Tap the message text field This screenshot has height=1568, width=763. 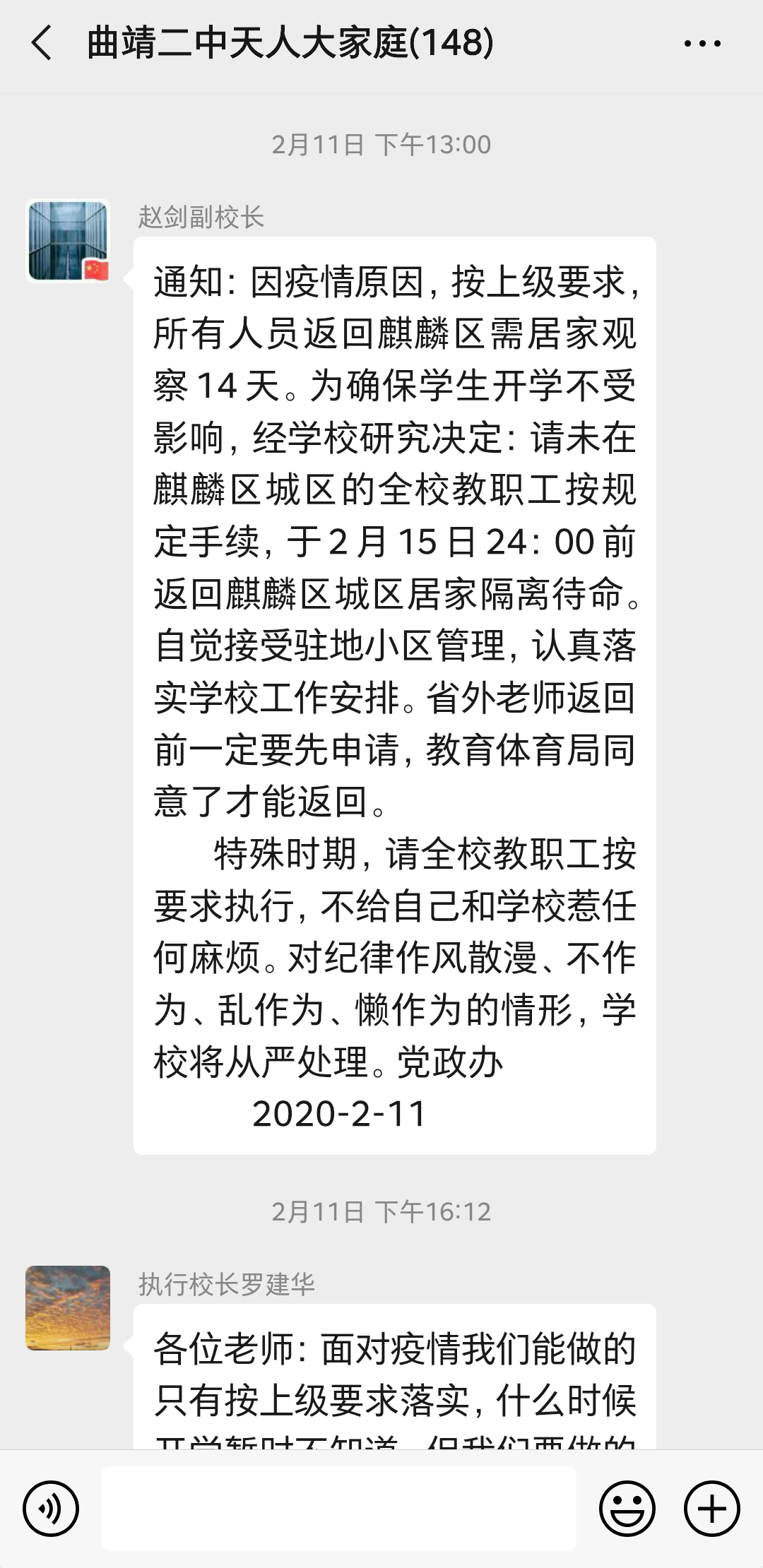339,1509
